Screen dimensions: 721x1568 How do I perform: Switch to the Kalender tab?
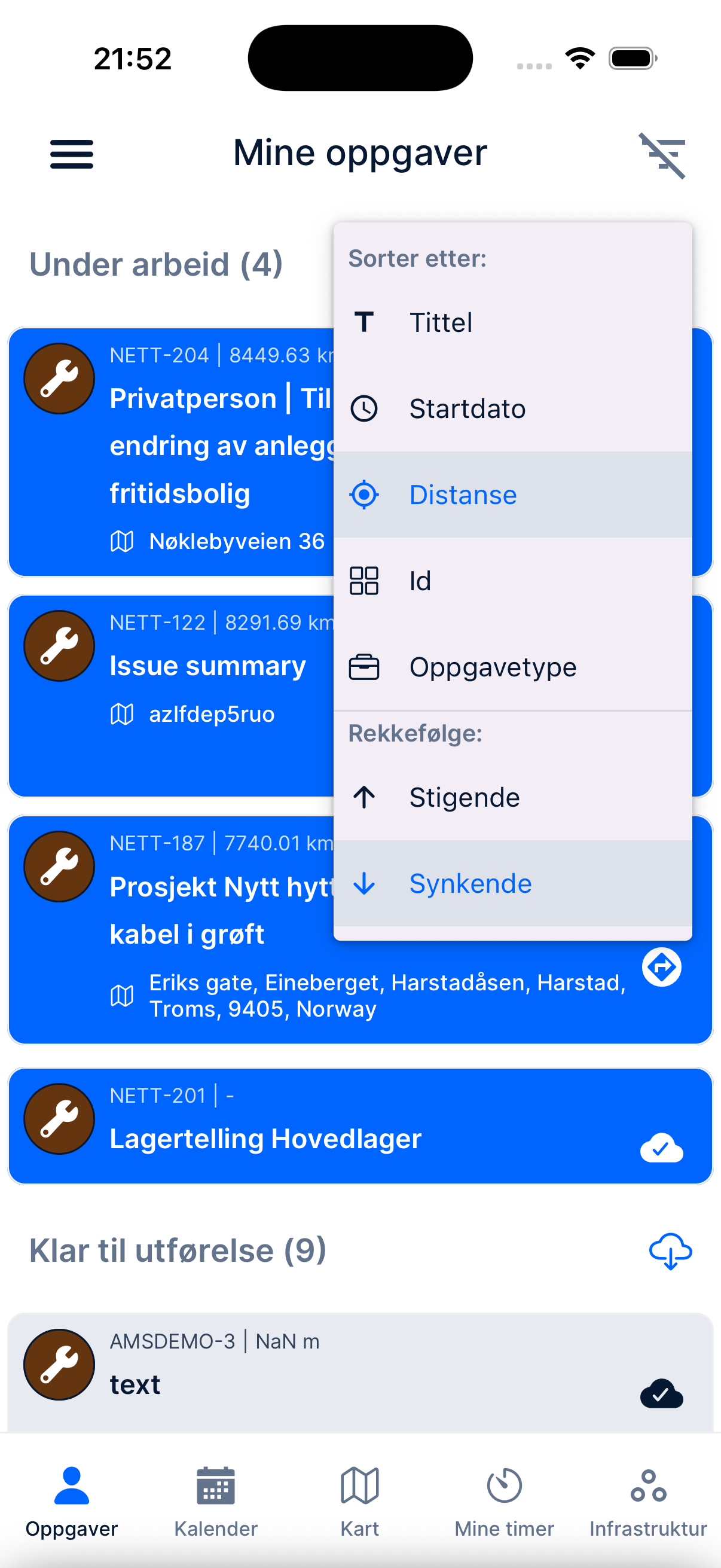(216, 1500)
